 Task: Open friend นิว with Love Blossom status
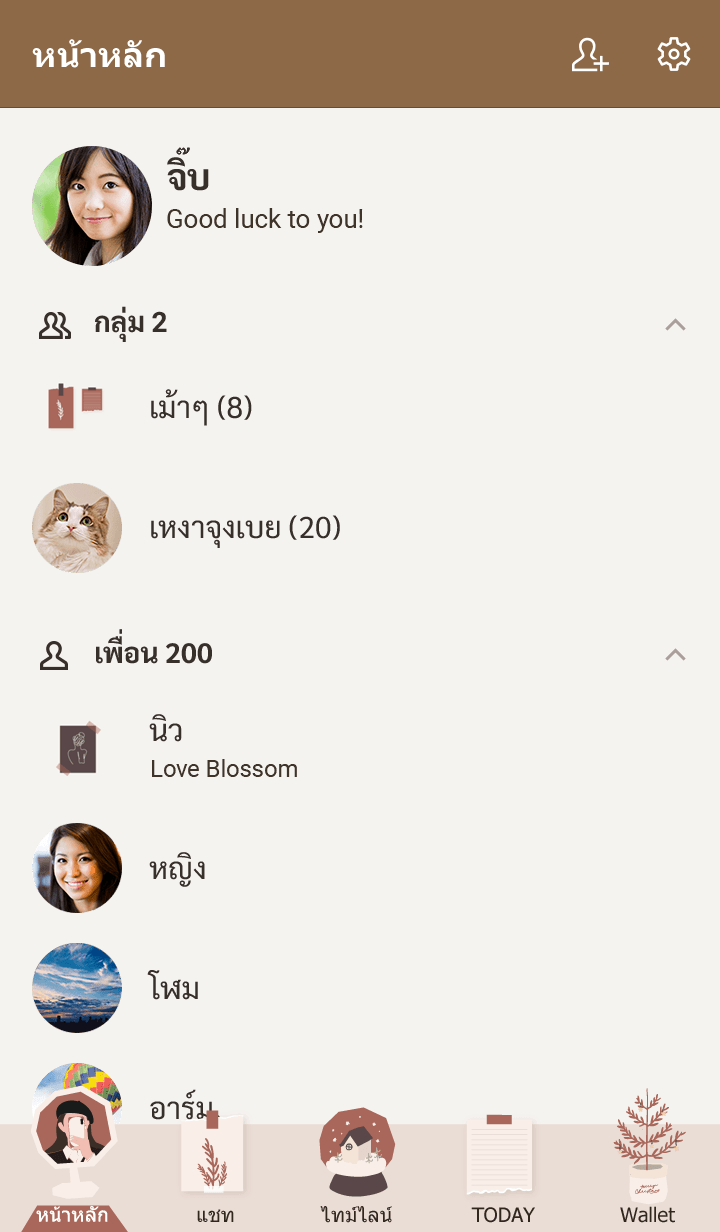(224, 748)
